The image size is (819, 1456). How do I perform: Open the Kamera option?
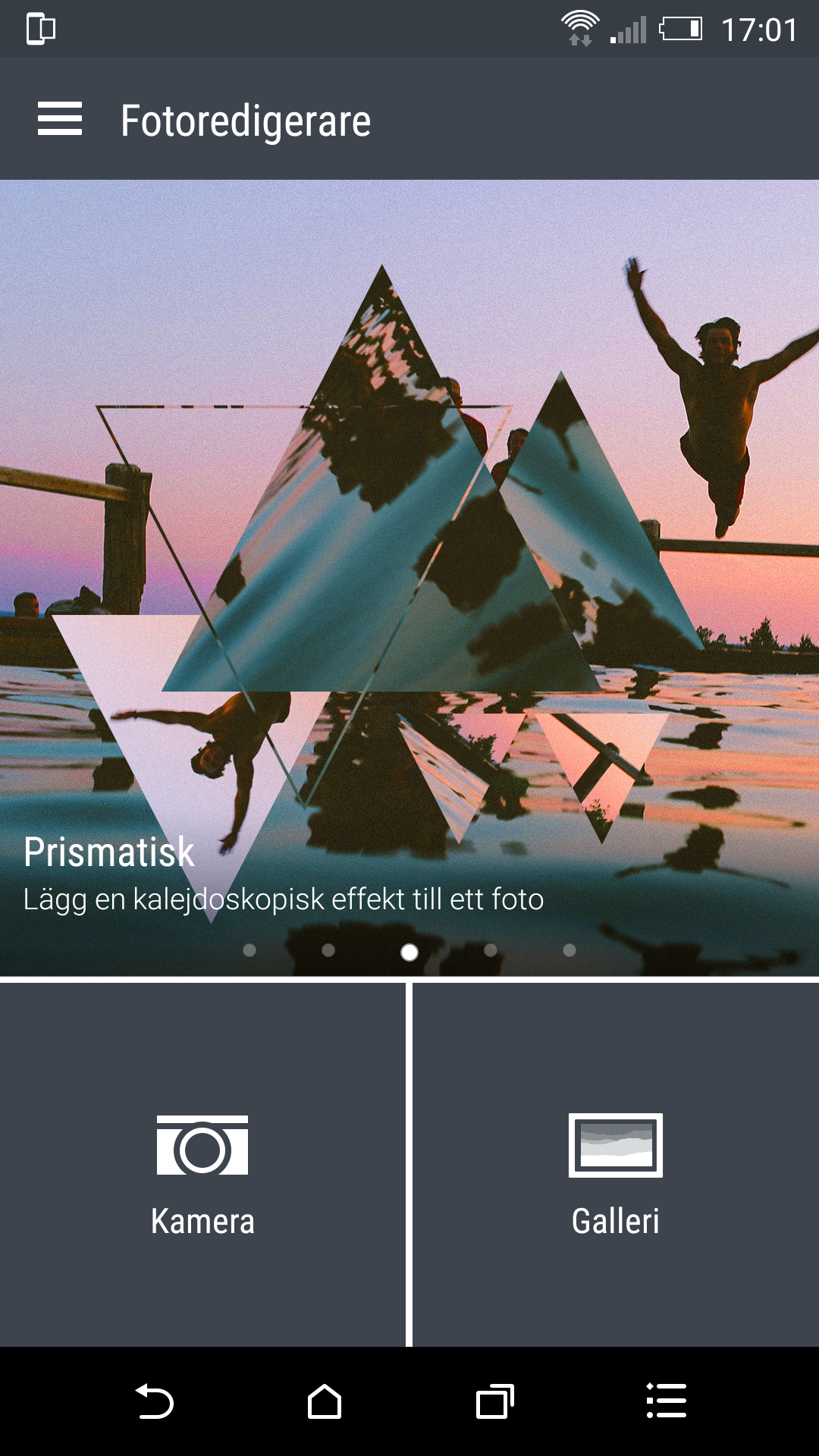[x=202, y=1165]
